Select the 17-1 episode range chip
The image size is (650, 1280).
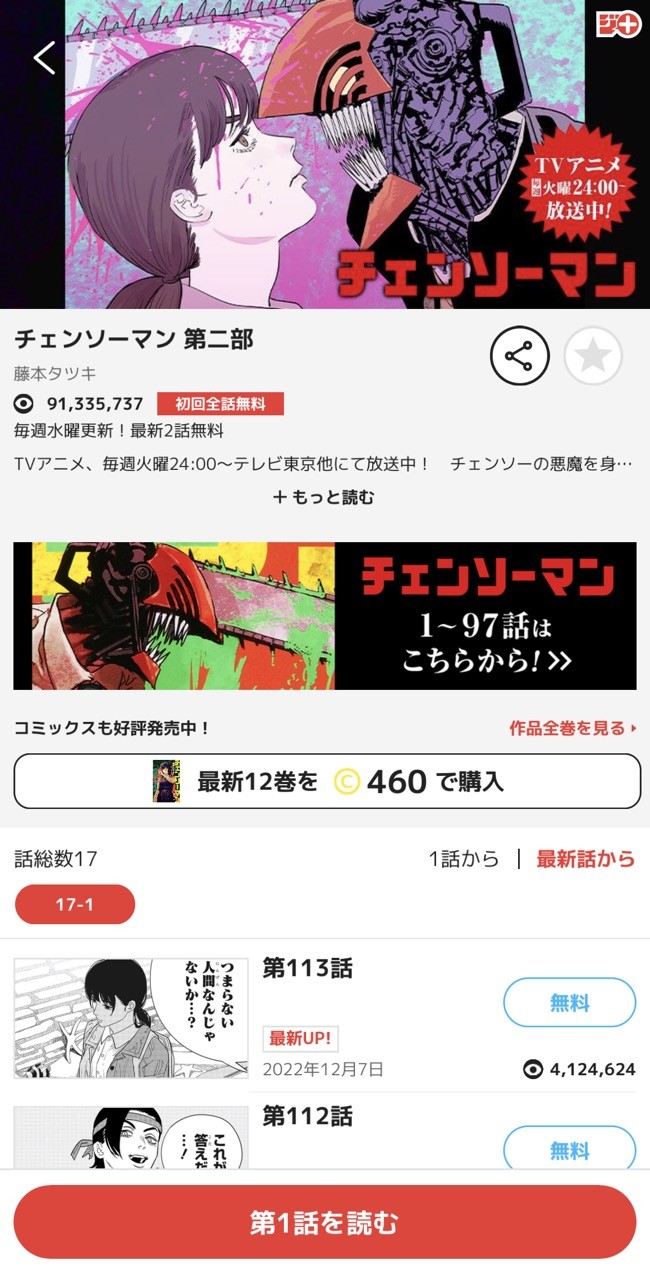(75, 904)
